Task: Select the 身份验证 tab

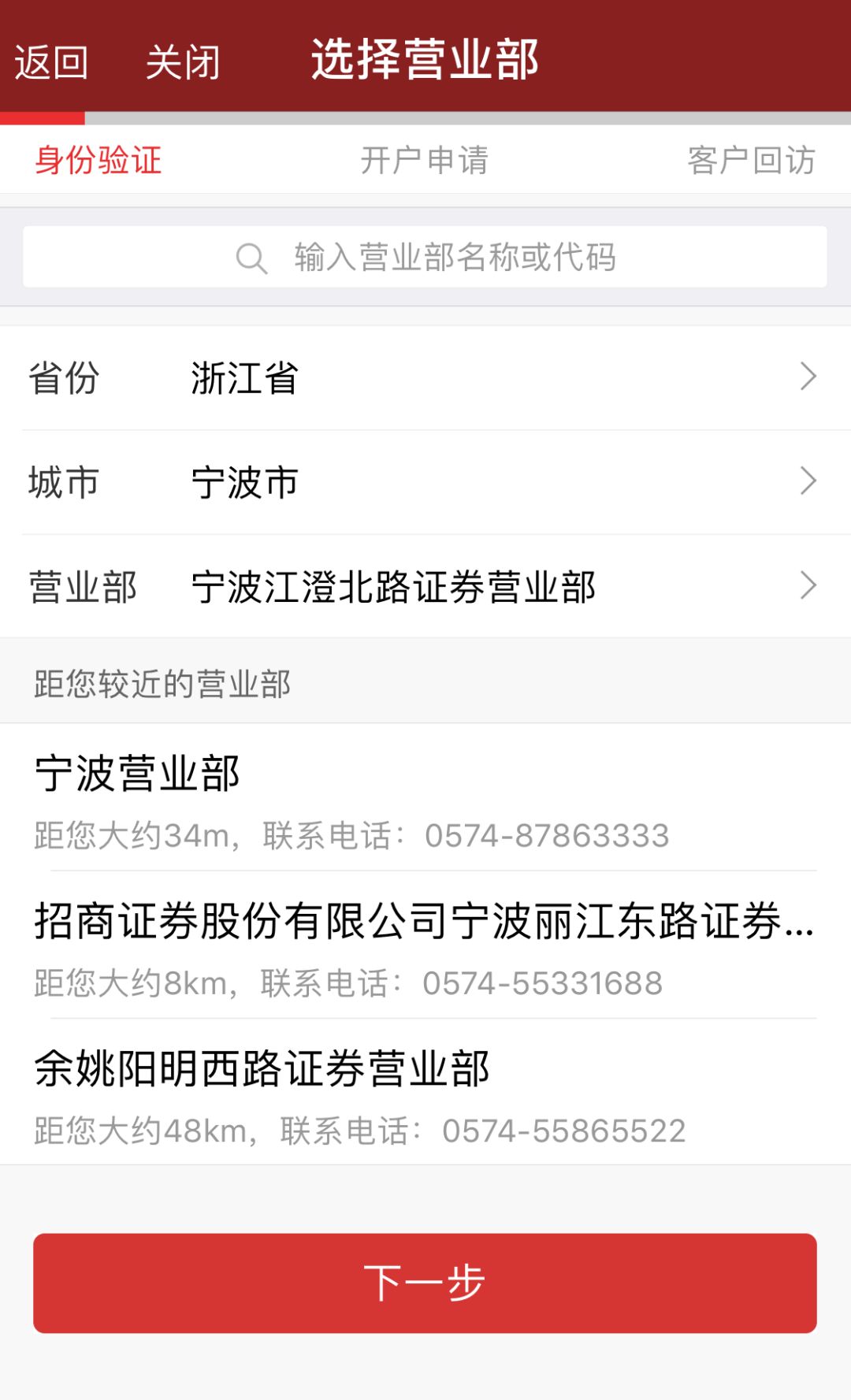Action: [98, 161]
